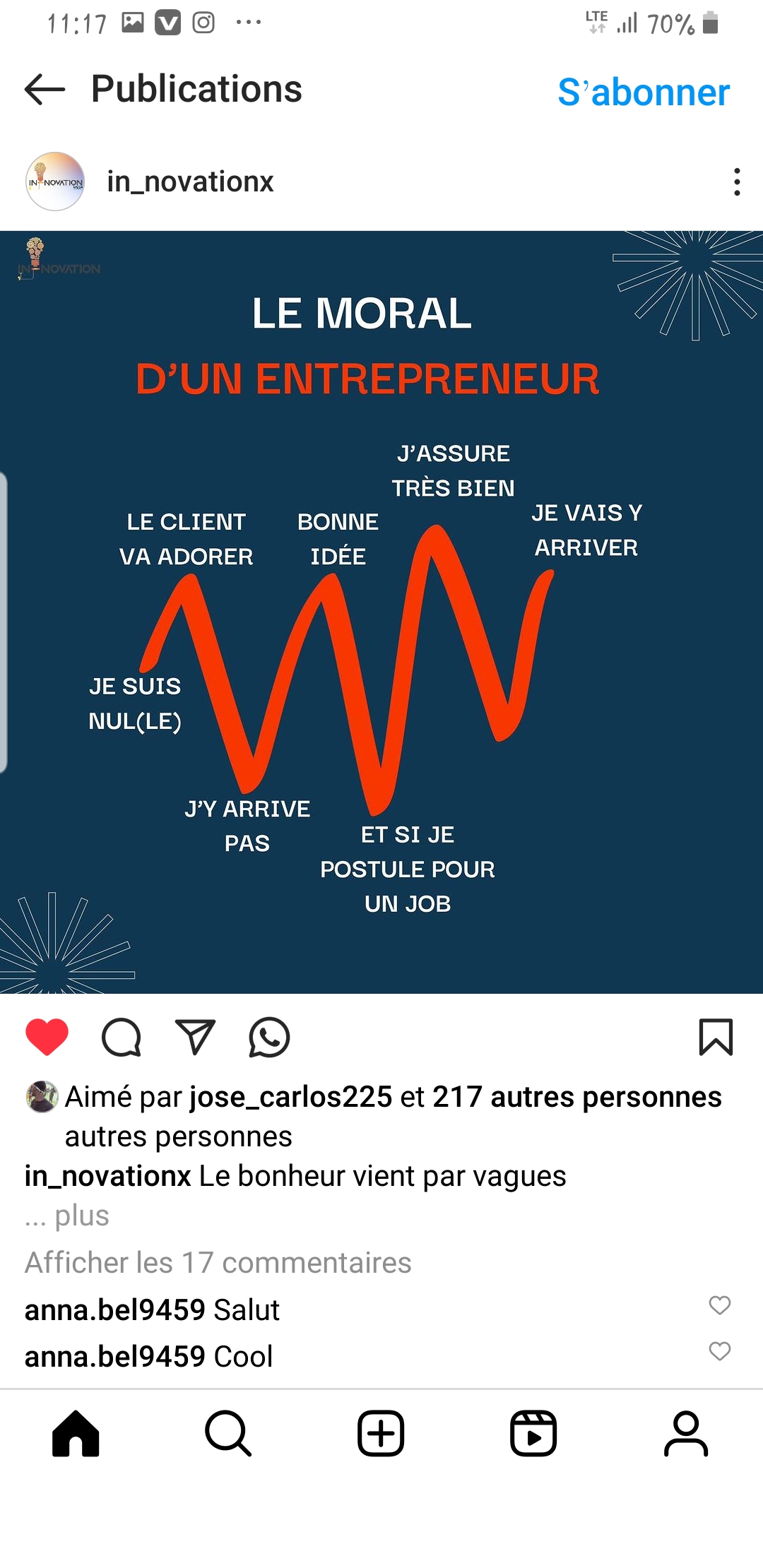Tap S'abonner to follow the account

(x=643, y=93)
